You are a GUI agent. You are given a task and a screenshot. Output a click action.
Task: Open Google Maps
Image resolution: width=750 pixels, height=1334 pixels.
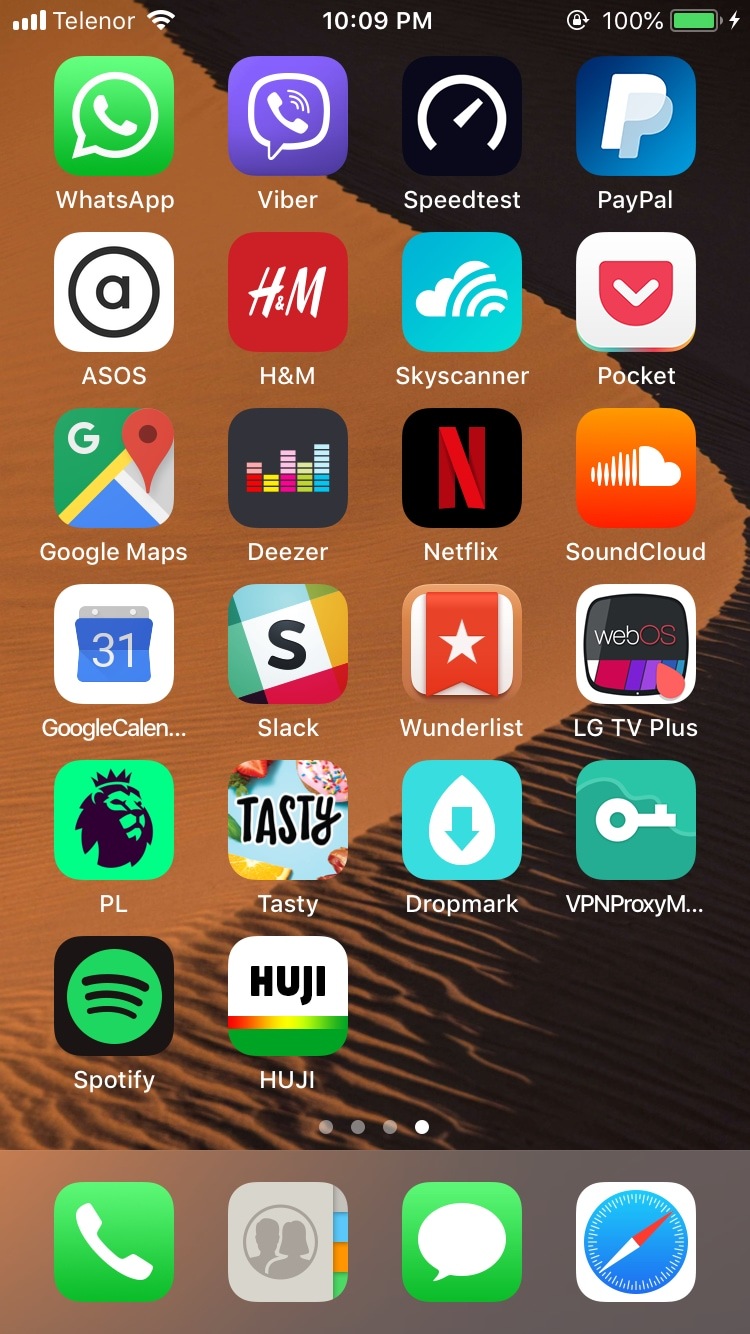coord(114,468)
